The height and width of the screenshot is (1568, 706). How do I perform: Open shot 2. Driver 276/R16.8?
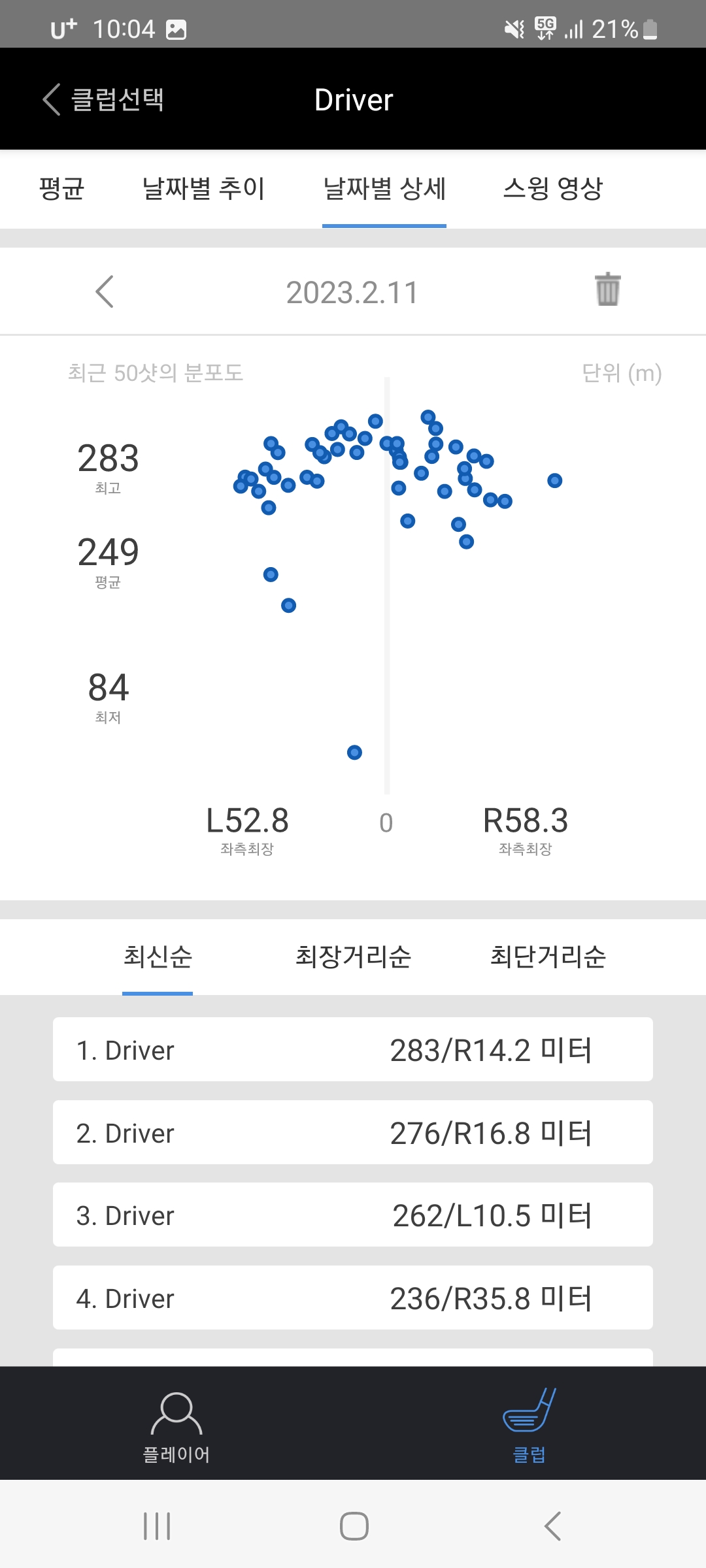click(x=353, y=1132)
